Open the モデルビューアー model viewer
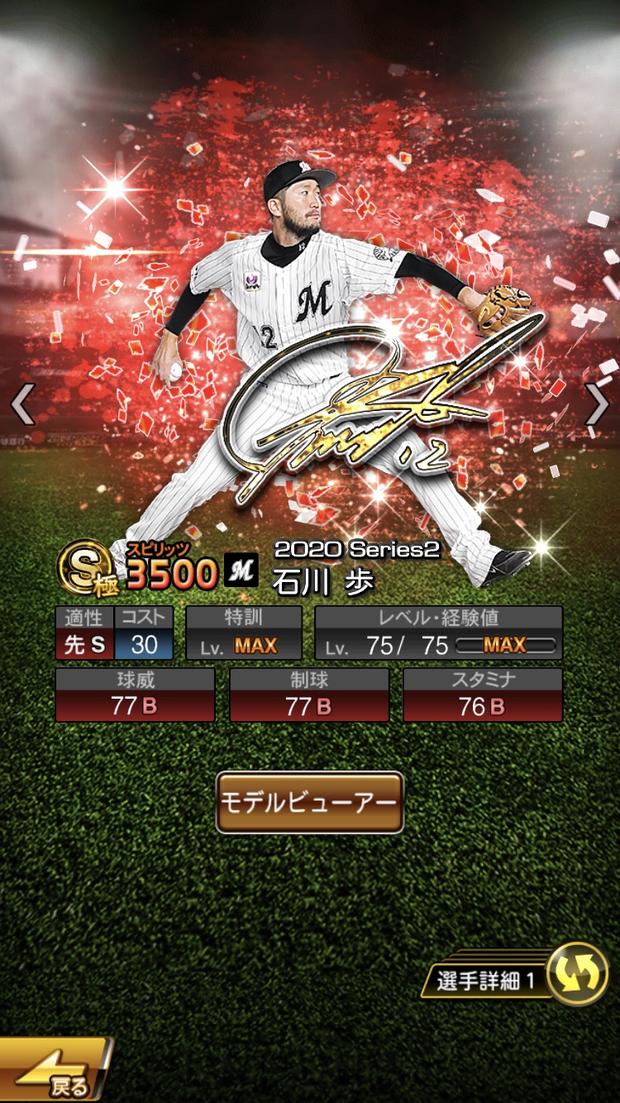 (x=310, y=802)
